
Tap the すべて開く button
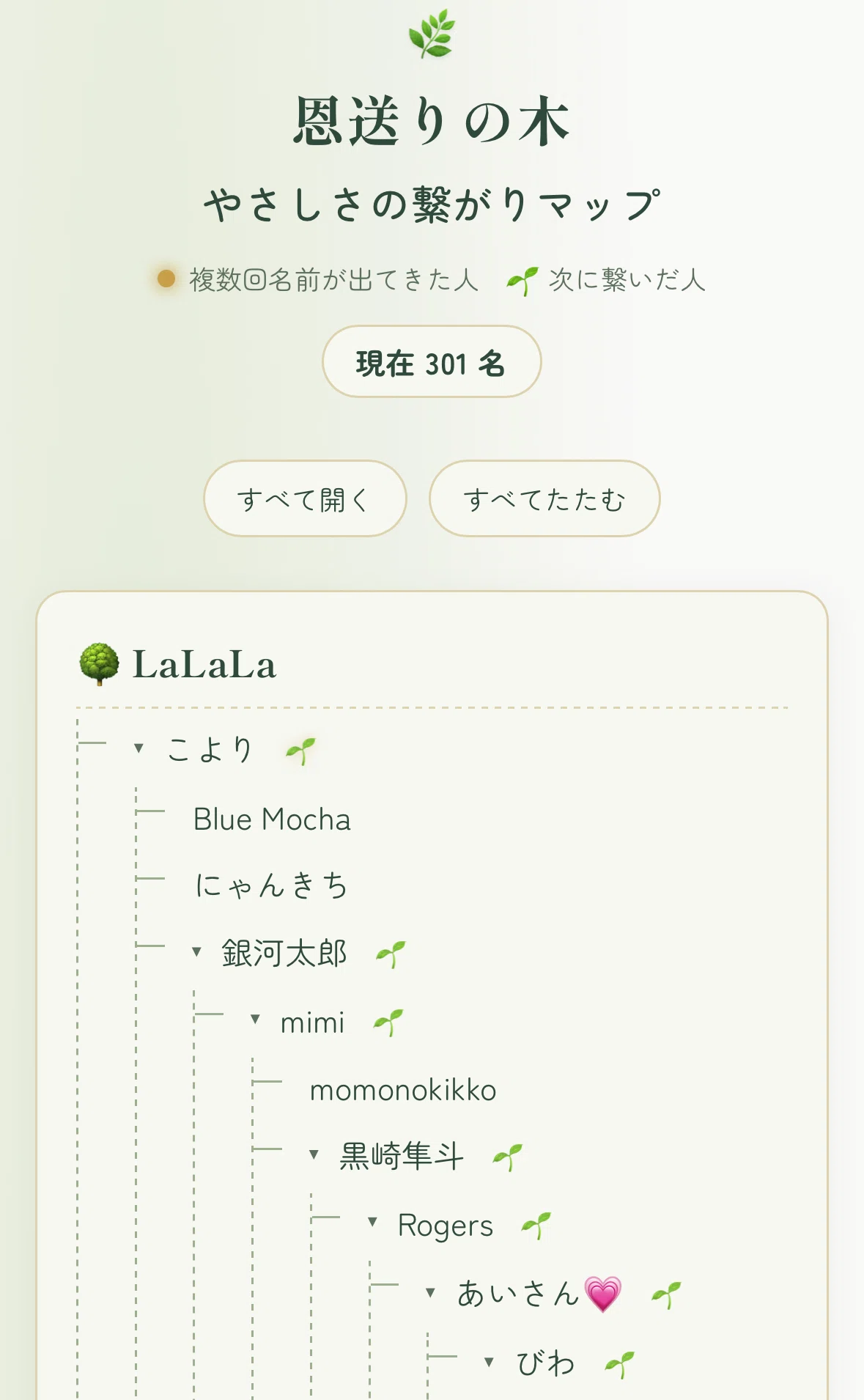click(x=305, y=499)
